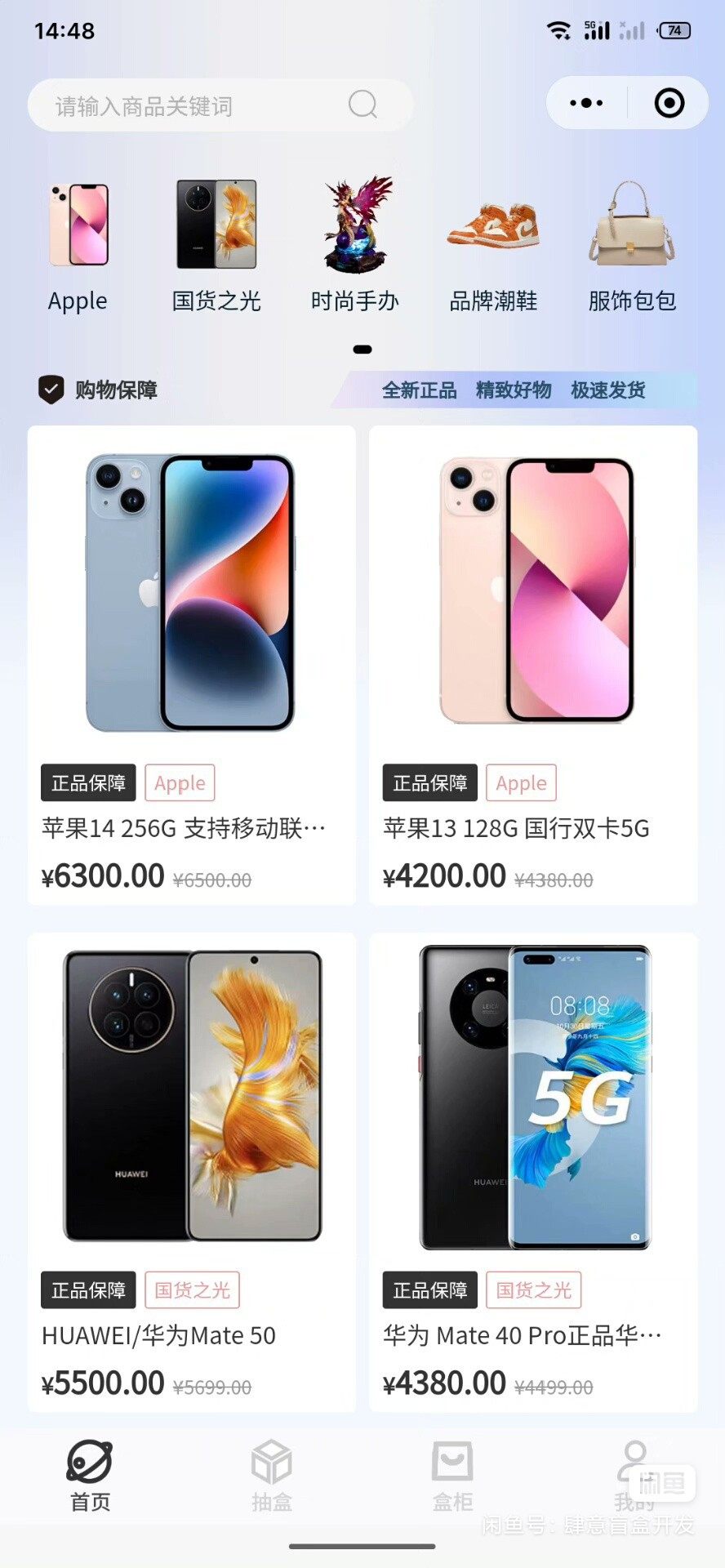Open the mini program three-dot menu
725x1568 pixels.
[x=586, y=103]
